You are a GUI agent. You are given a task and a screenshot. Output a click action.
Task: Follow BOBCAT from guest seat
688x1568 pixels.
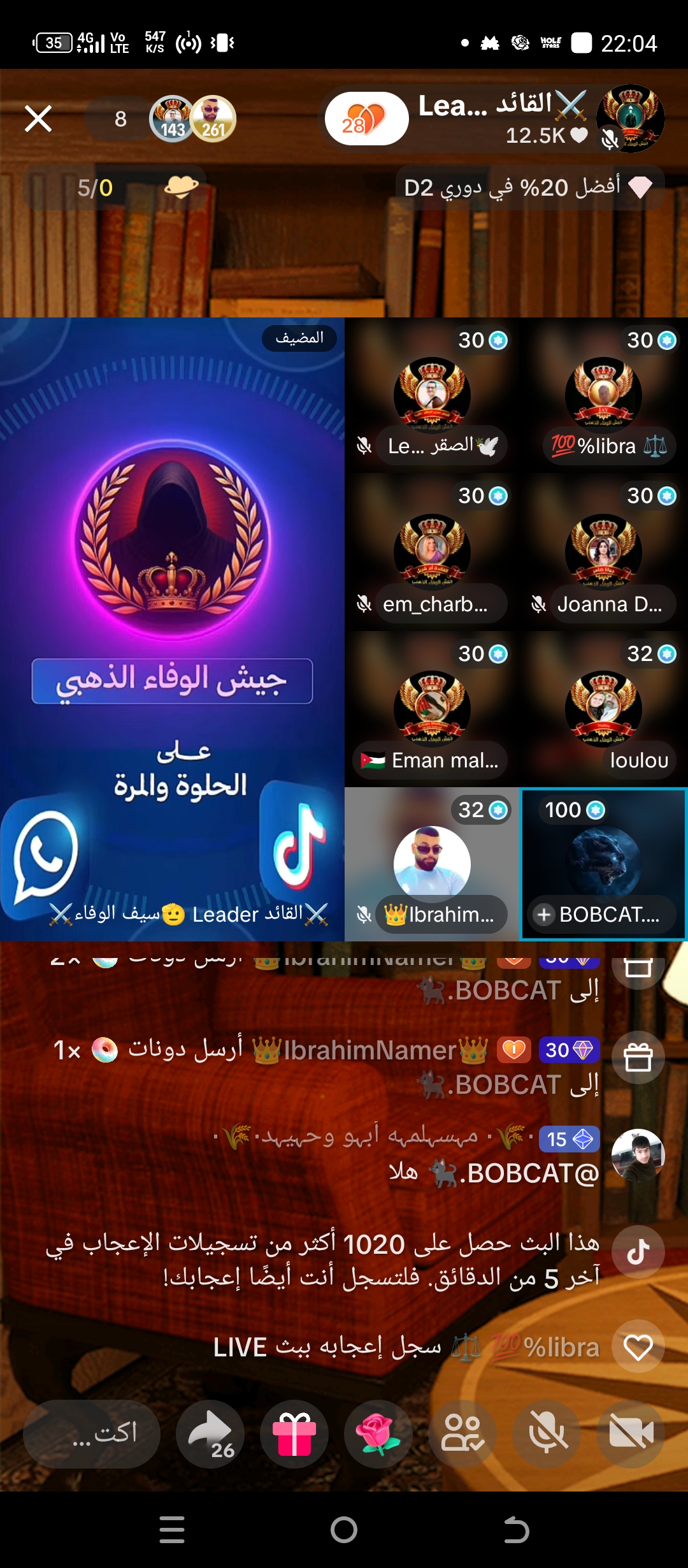pyautogui.click(x=544, y=915)
